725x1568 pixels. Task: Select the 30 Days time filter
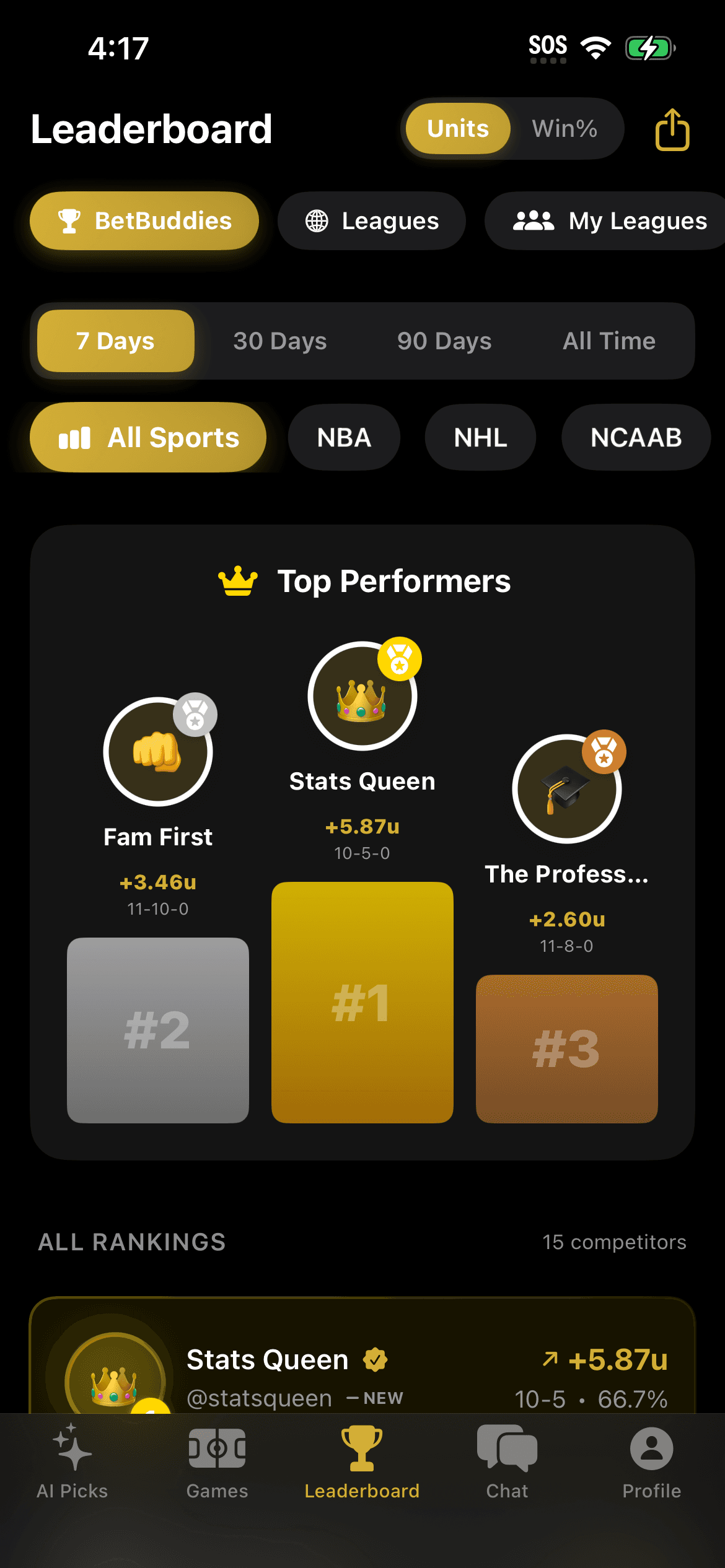[280, 340]
